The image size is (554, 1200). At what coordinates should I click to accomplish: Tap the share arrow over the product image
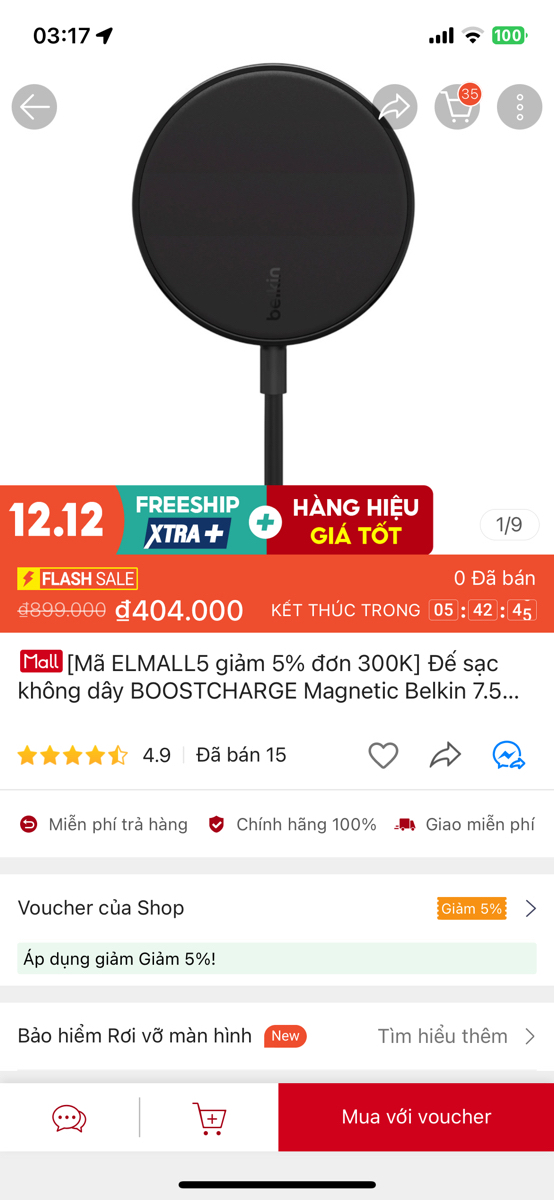click(395, 107)
